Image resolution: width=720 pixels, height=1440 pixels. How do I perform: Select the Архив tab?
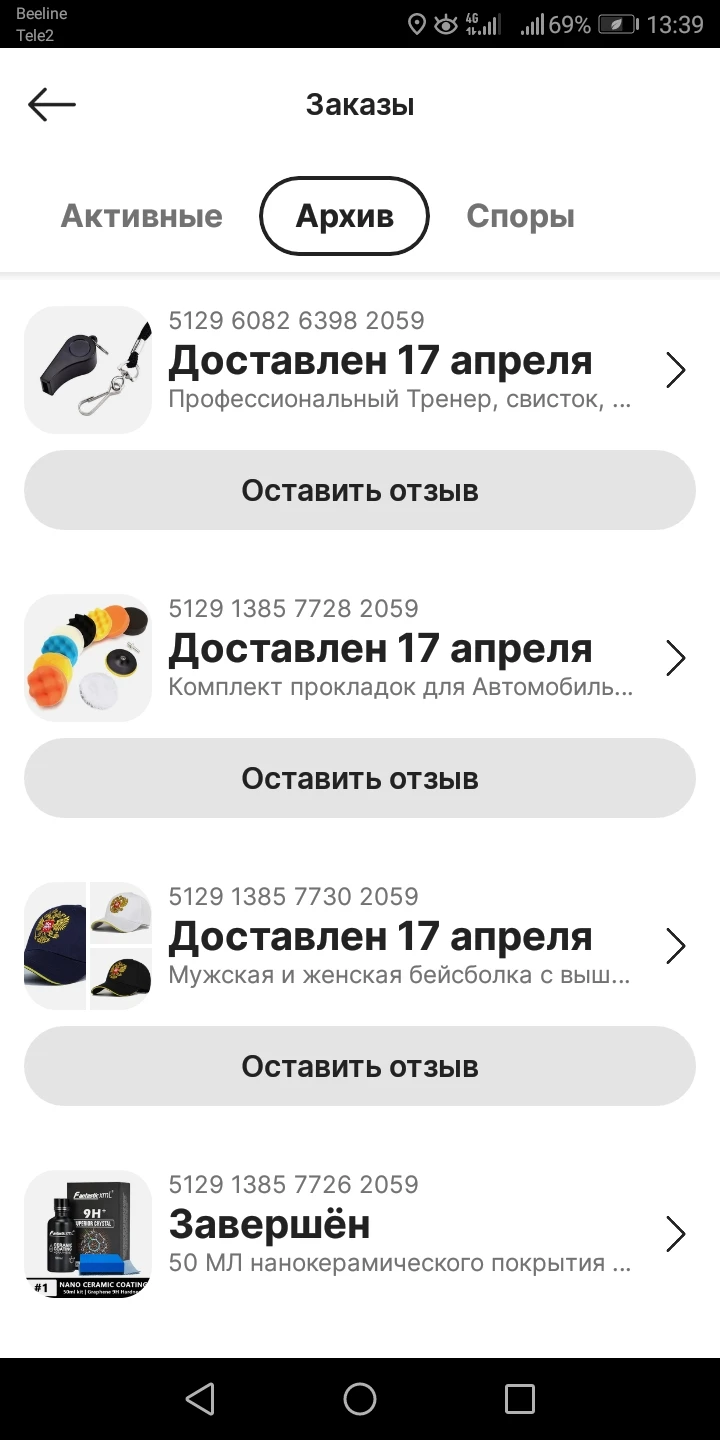point(344,216)
